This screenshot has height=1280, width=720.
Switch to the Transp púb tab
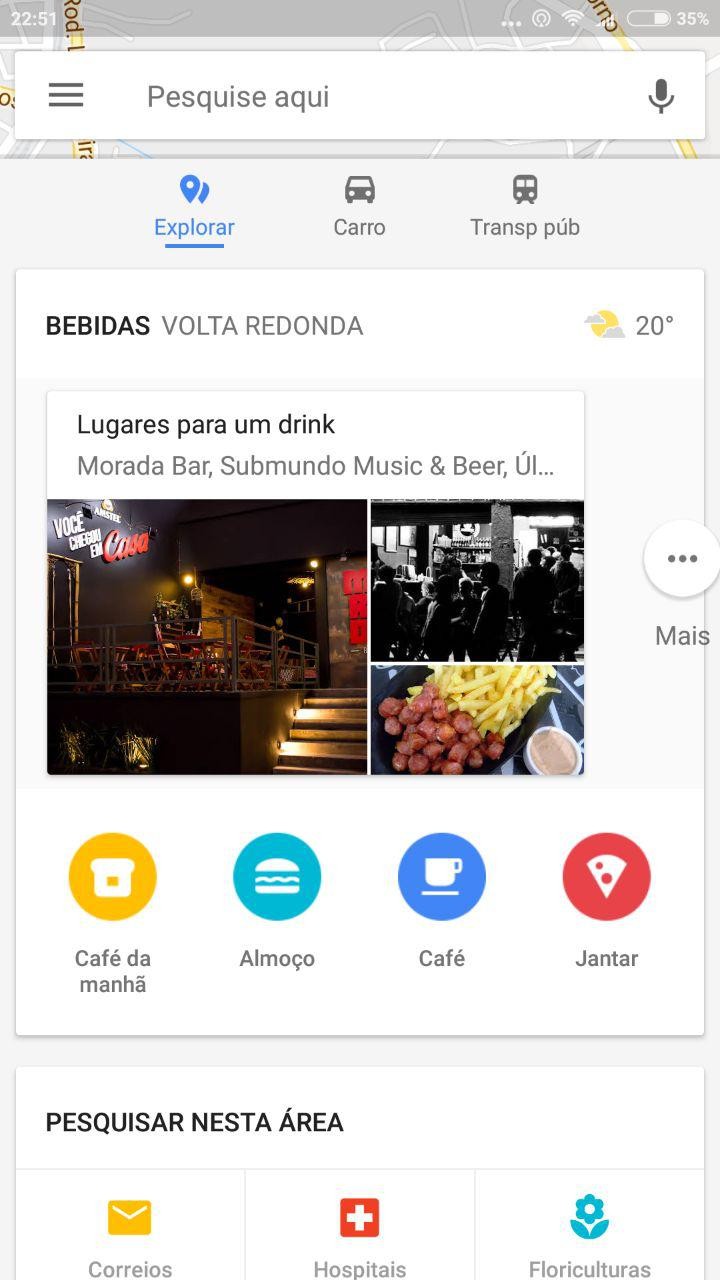pos(525,207)
